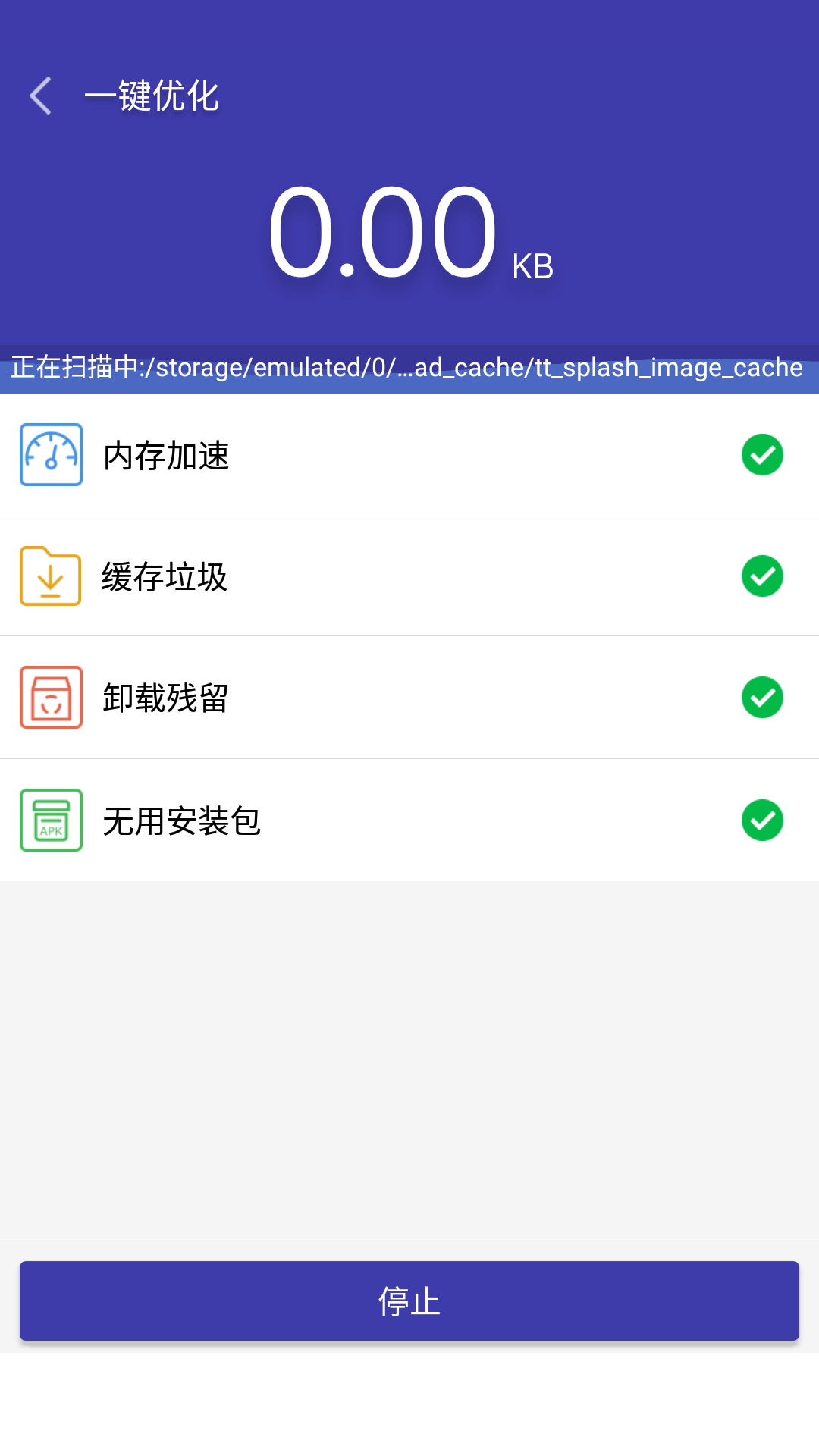The width and height of the screenshot is (819, 1456).
Task: Uncheck the 卸载残留 checkbox
Action: tap(762, 698)
